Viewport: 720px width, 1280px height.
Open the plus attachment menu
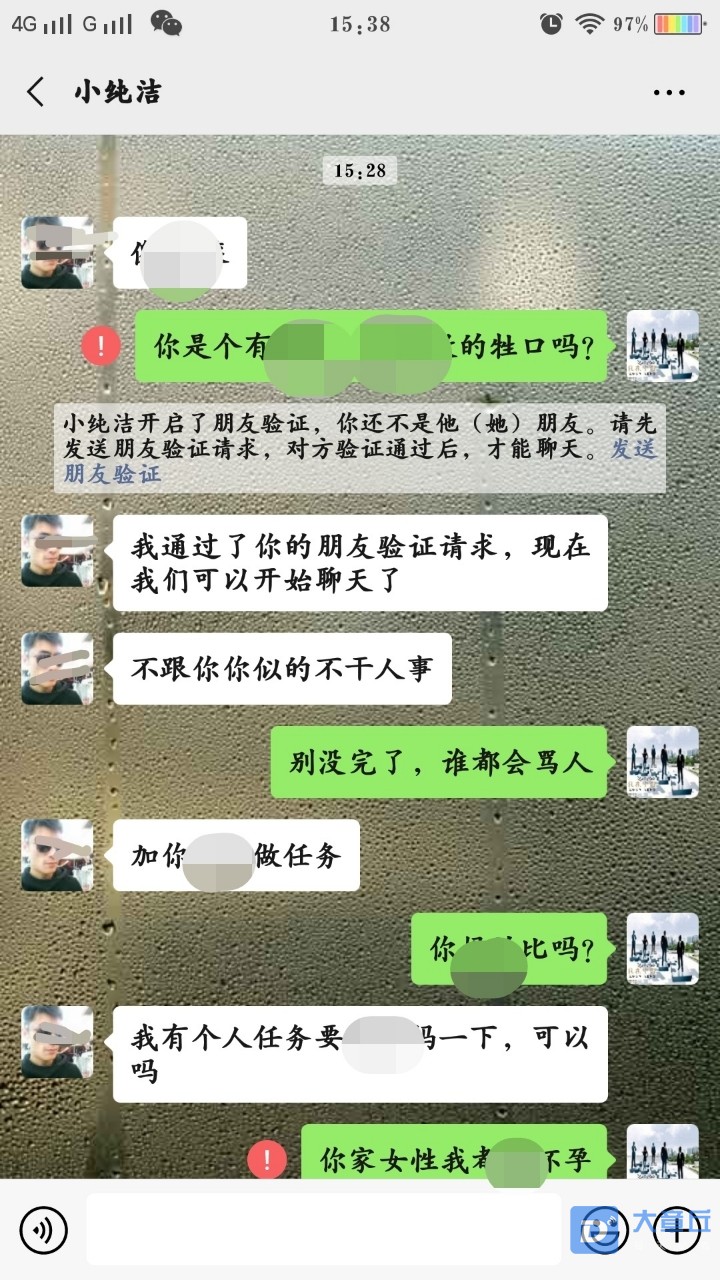(676, 1230)
